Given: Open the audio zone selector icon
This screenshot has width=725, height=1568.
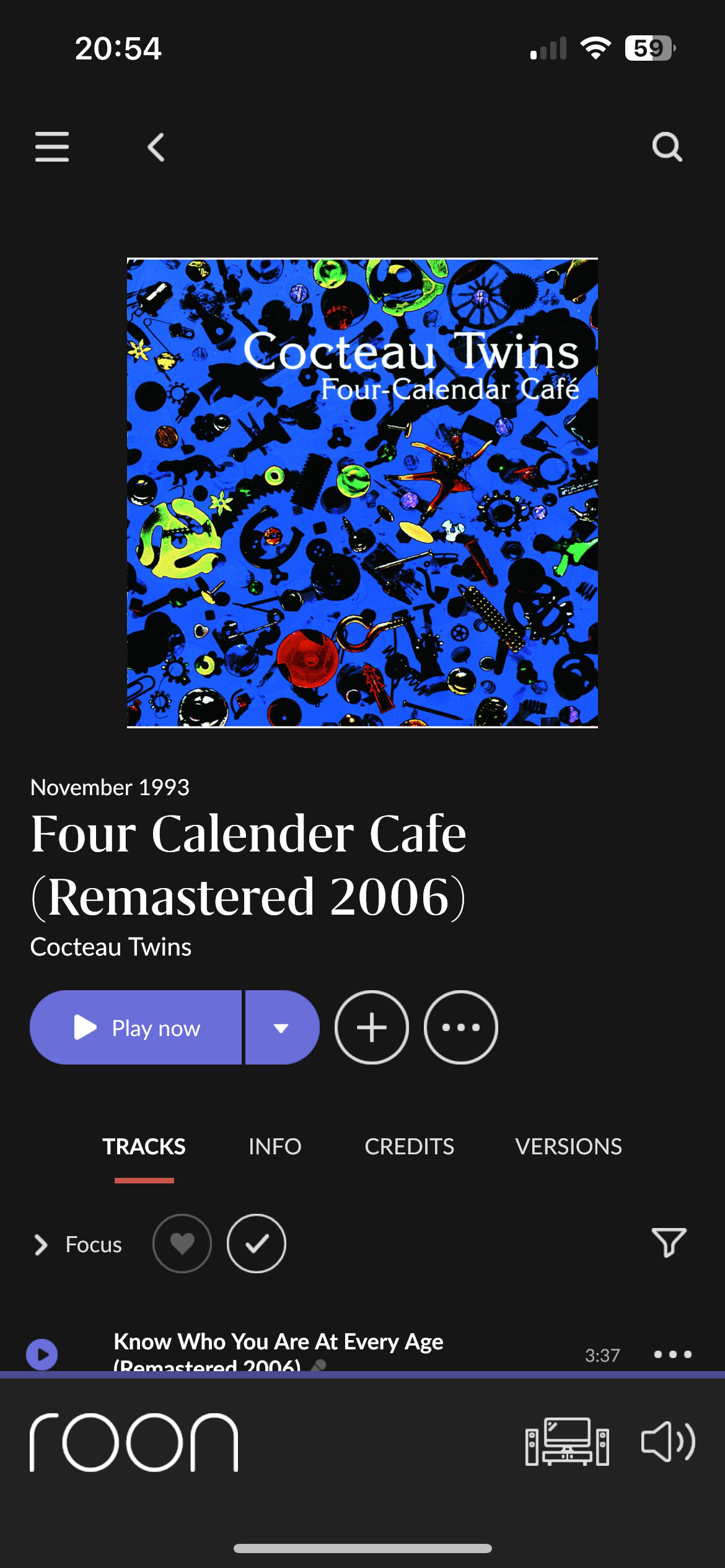Looking at the screenshot, I should point(567,1442).
